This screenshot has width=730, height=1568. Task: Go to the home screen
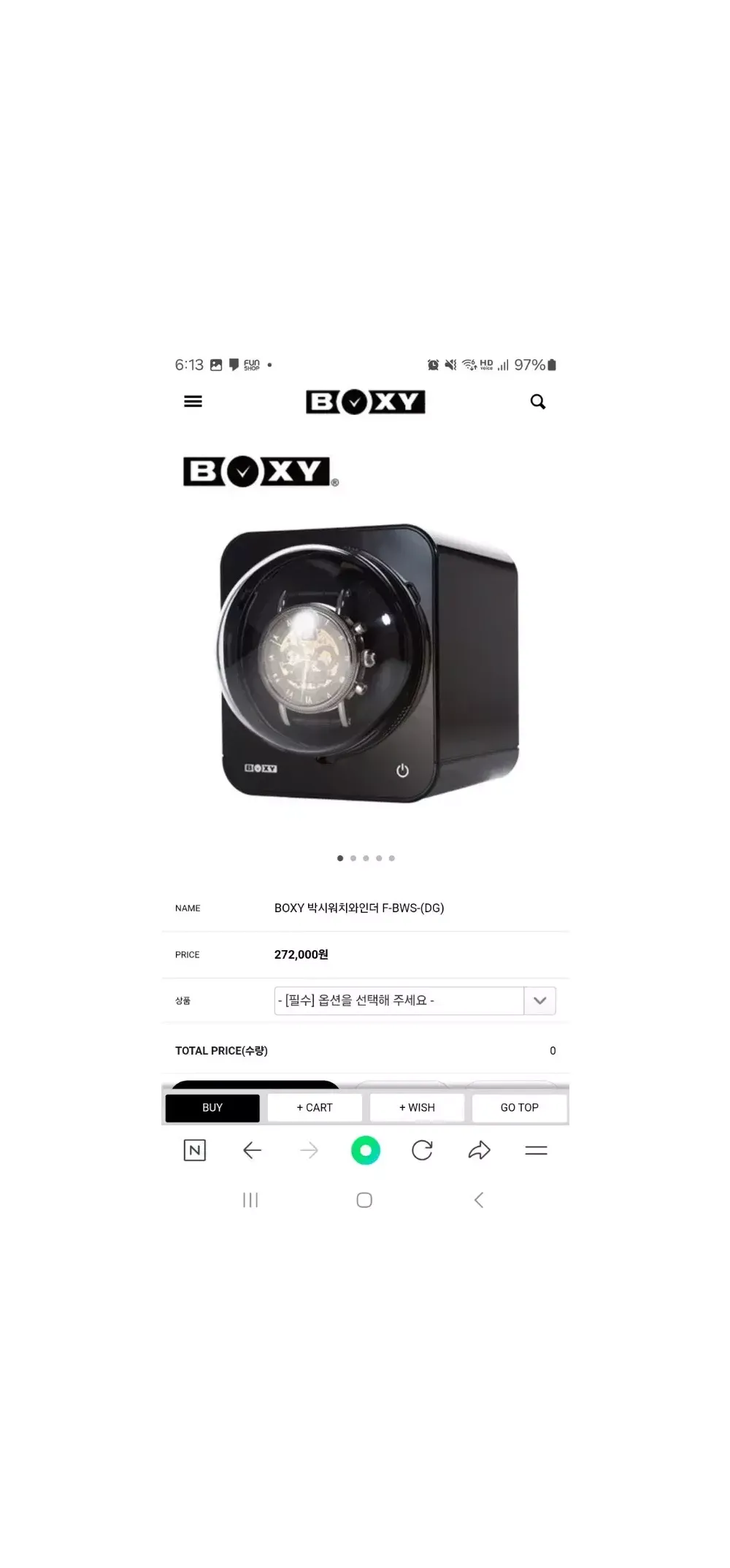(364, 1200)
